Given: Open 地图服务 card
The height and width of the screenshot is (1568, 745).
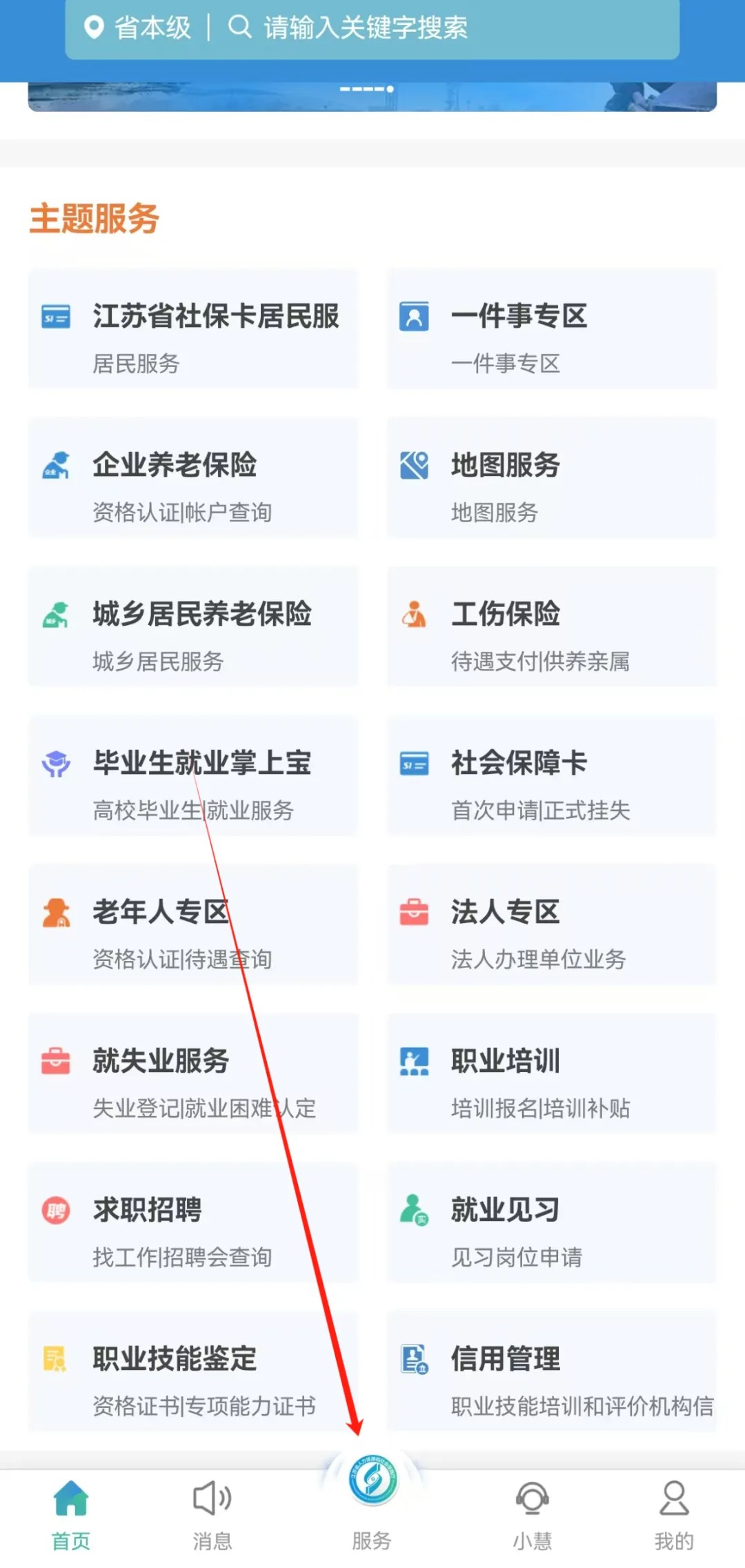Looking at the screenshot, I should tap(551, 478).
